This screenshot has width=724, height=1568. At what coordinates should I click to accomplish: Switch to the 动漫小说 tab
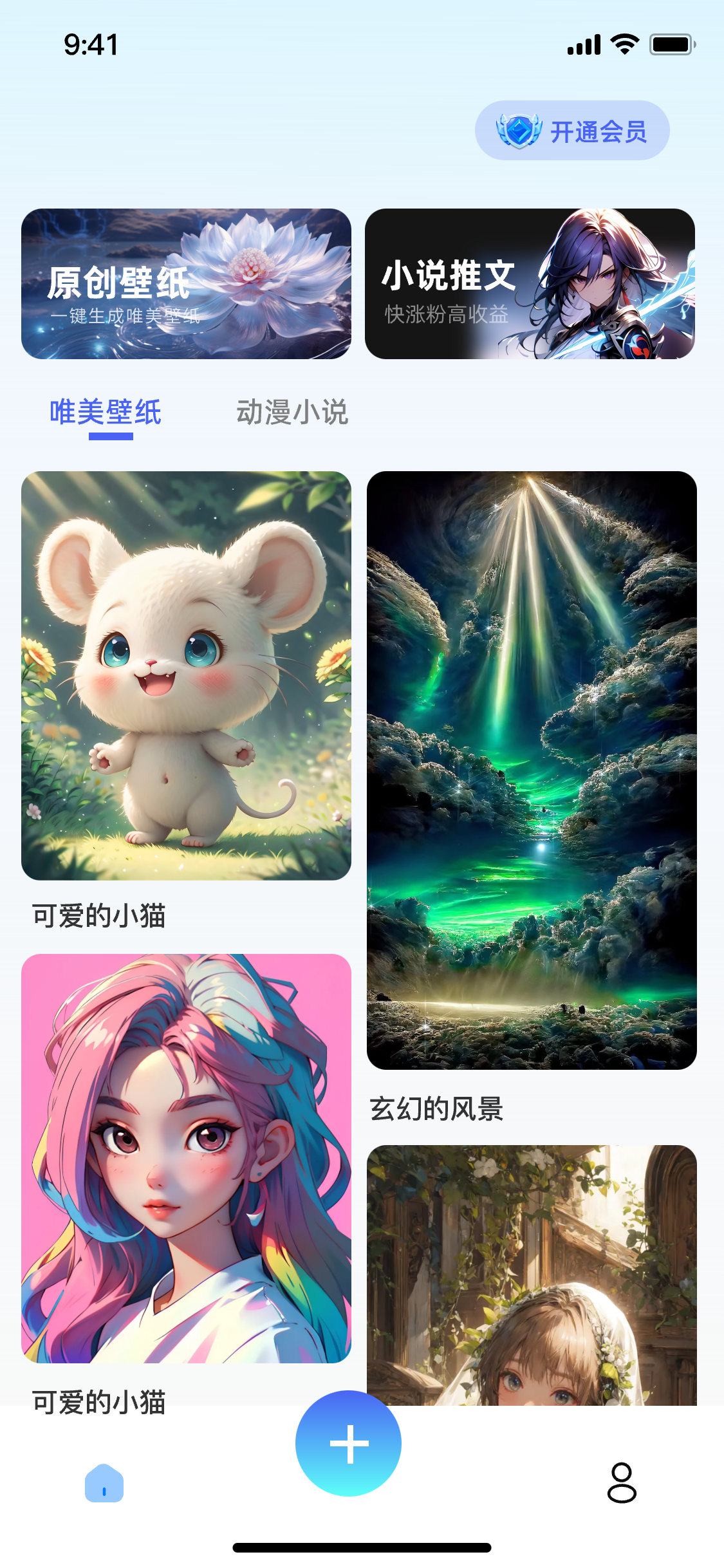292,412
